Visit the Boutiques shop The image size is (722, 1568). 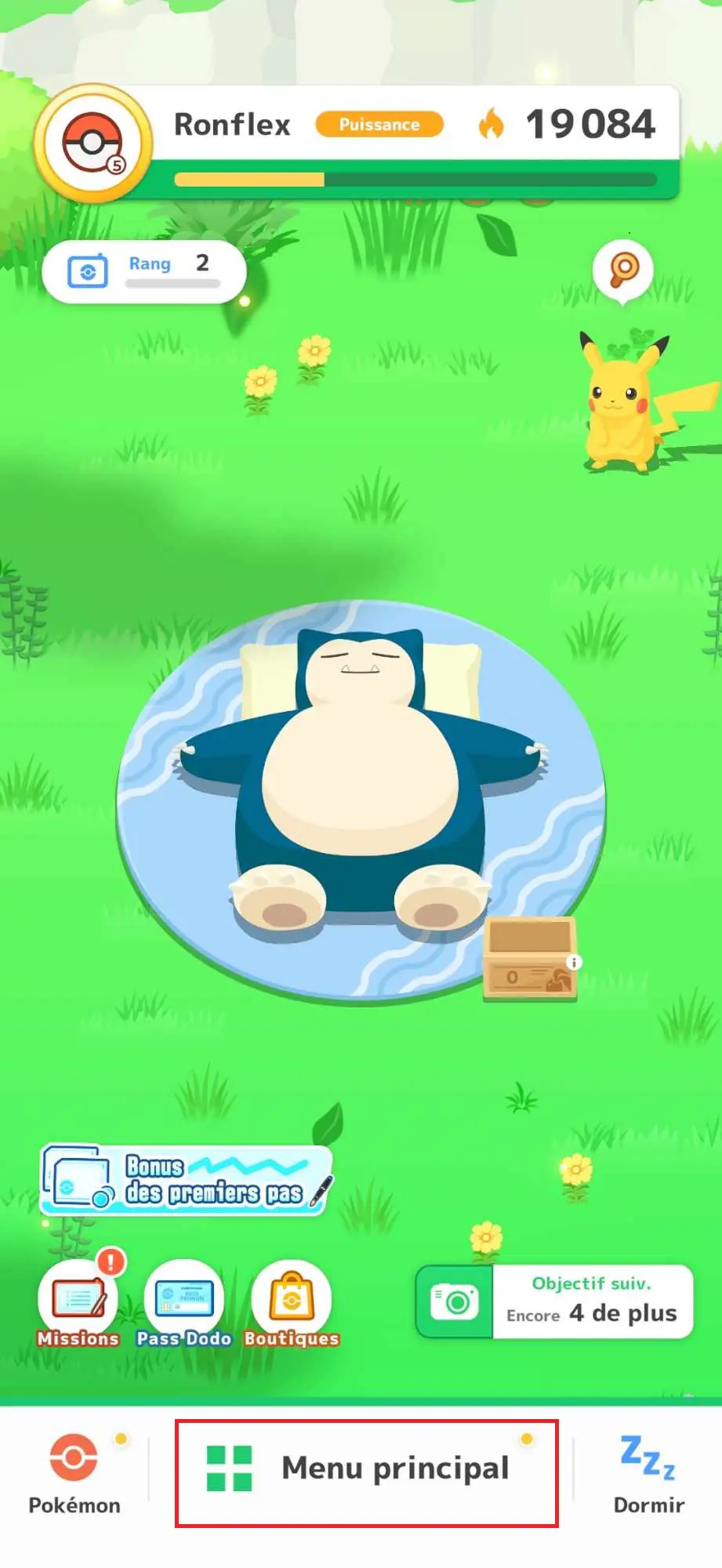click(x=292, y=1305)
